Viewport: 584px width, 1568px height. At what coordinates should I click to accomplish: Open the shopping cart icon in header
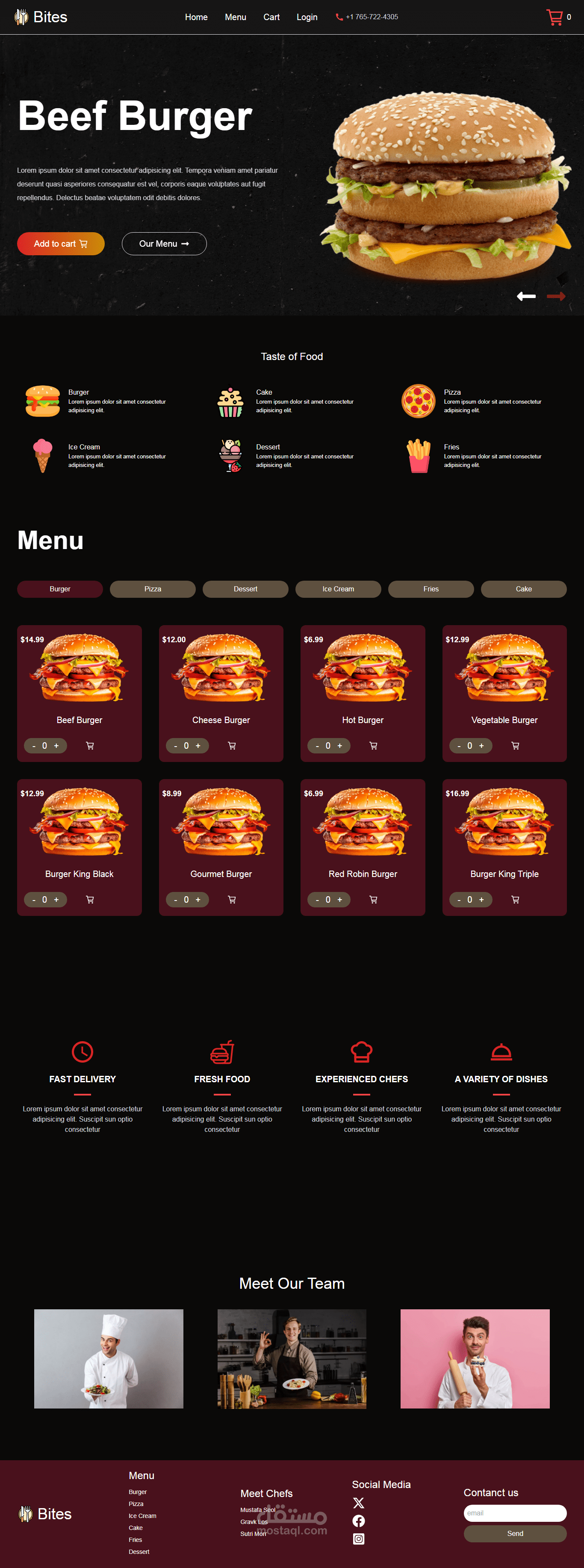[x=554, y=17]
